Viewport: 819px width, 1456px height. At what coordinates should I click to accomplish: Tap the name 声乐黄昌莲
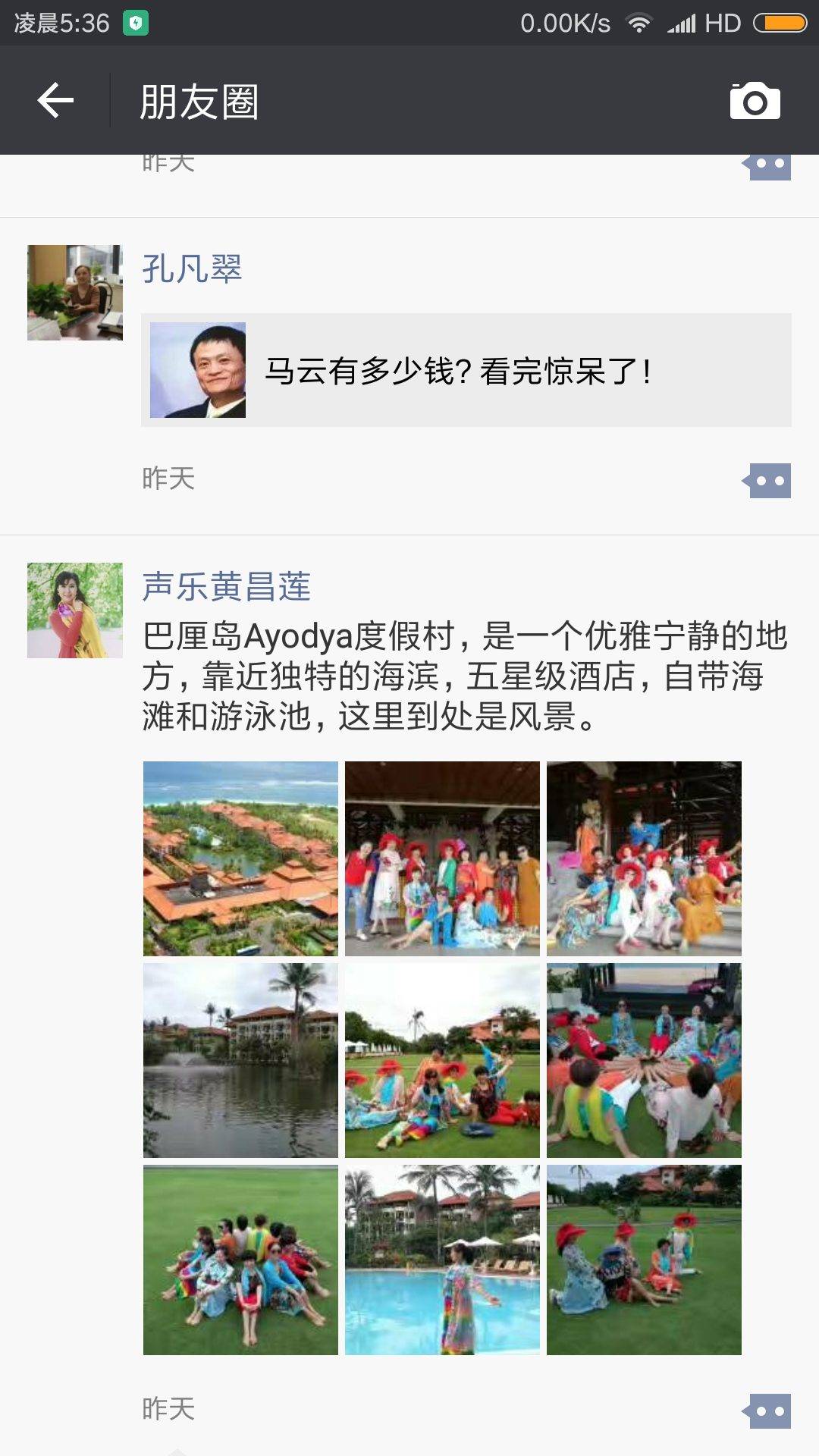coord(227,587)
